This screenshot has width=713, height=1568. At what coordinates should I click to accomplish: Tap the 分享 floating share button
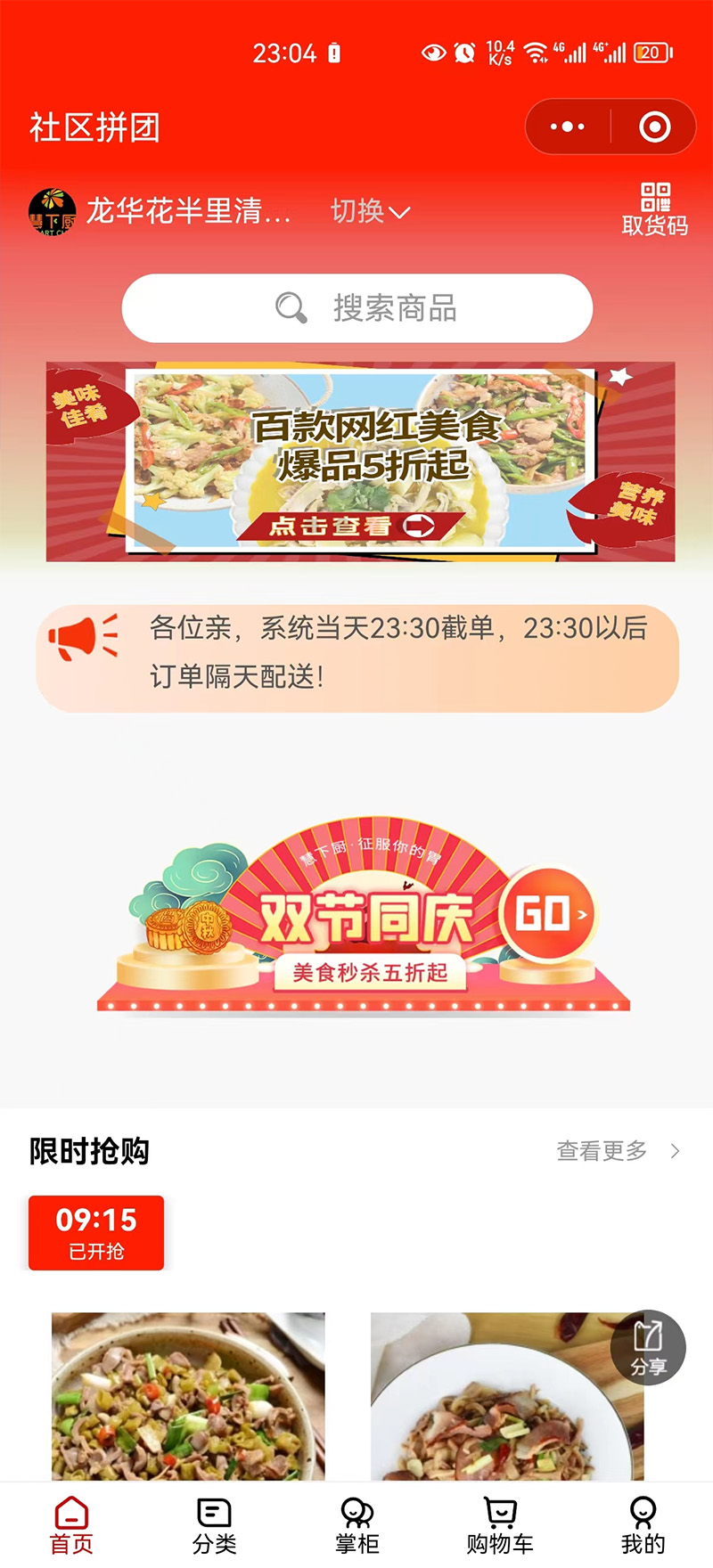click(648, 1346)
